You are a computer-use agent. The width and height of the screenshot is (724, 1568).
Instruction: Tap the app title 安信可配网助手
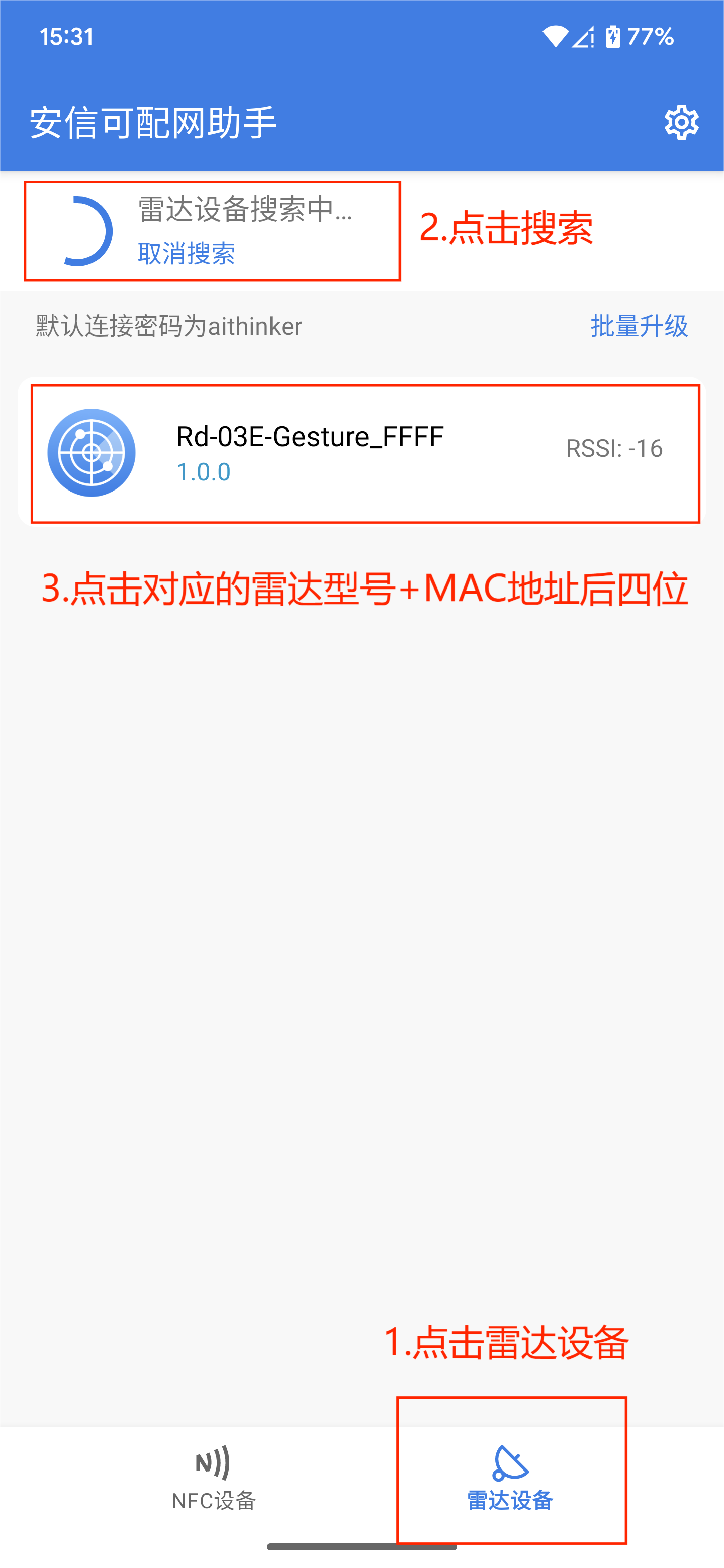(x=153, y=122)
